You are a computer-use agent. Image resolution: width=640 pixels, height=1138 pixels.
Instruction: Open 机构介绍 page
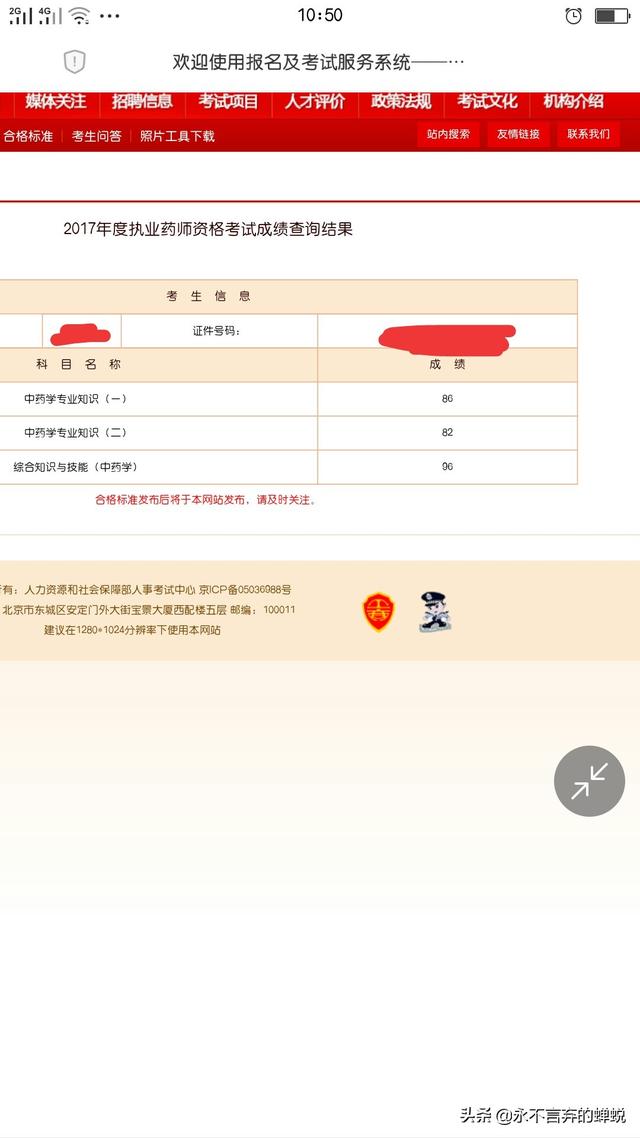(573, 102)
